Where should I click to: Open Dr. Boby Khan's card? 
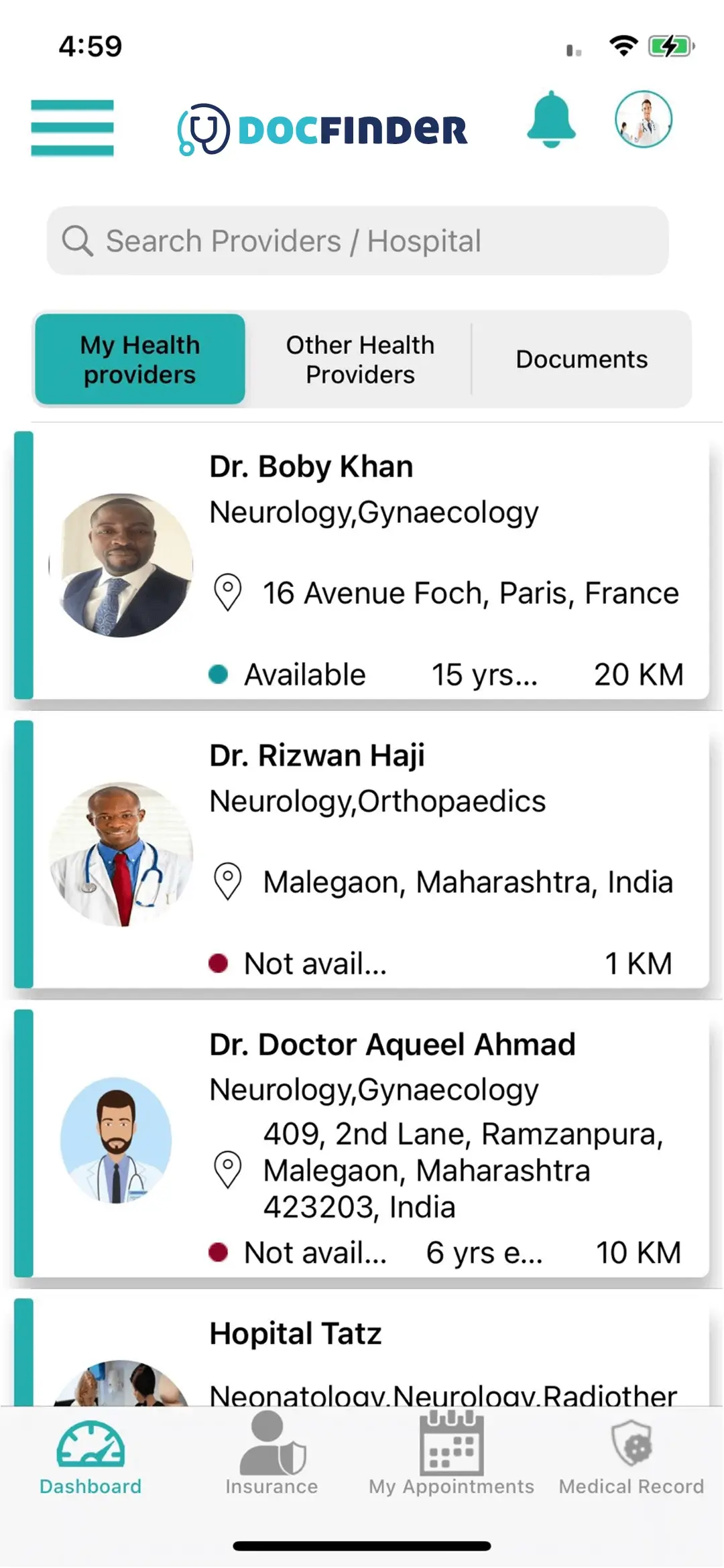(x=362, y=565)
